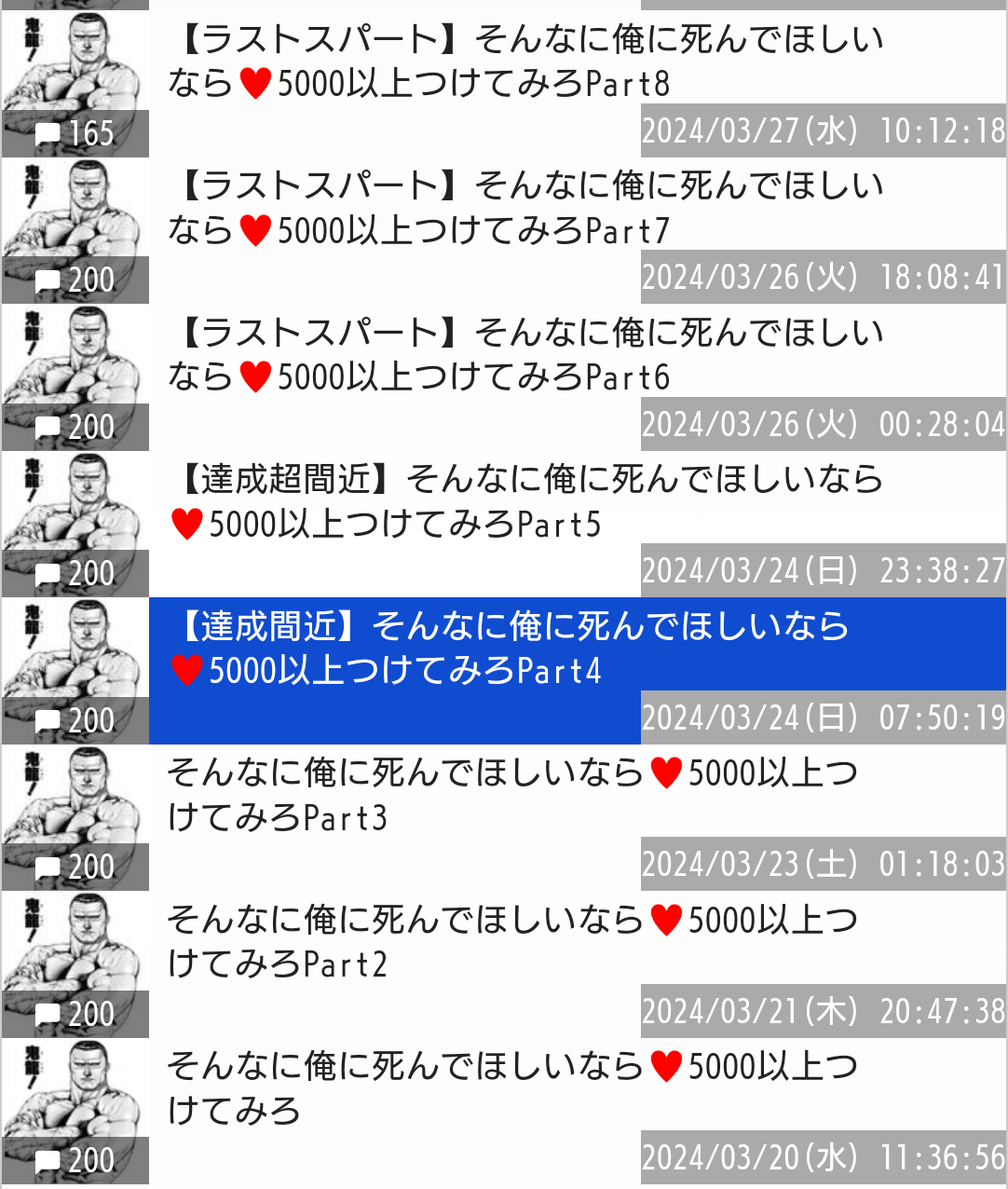Open the original thread from 2024/03/20
Image resolution: width=1008 pixels, height=1189 pixels.
tap(512, 1088)
